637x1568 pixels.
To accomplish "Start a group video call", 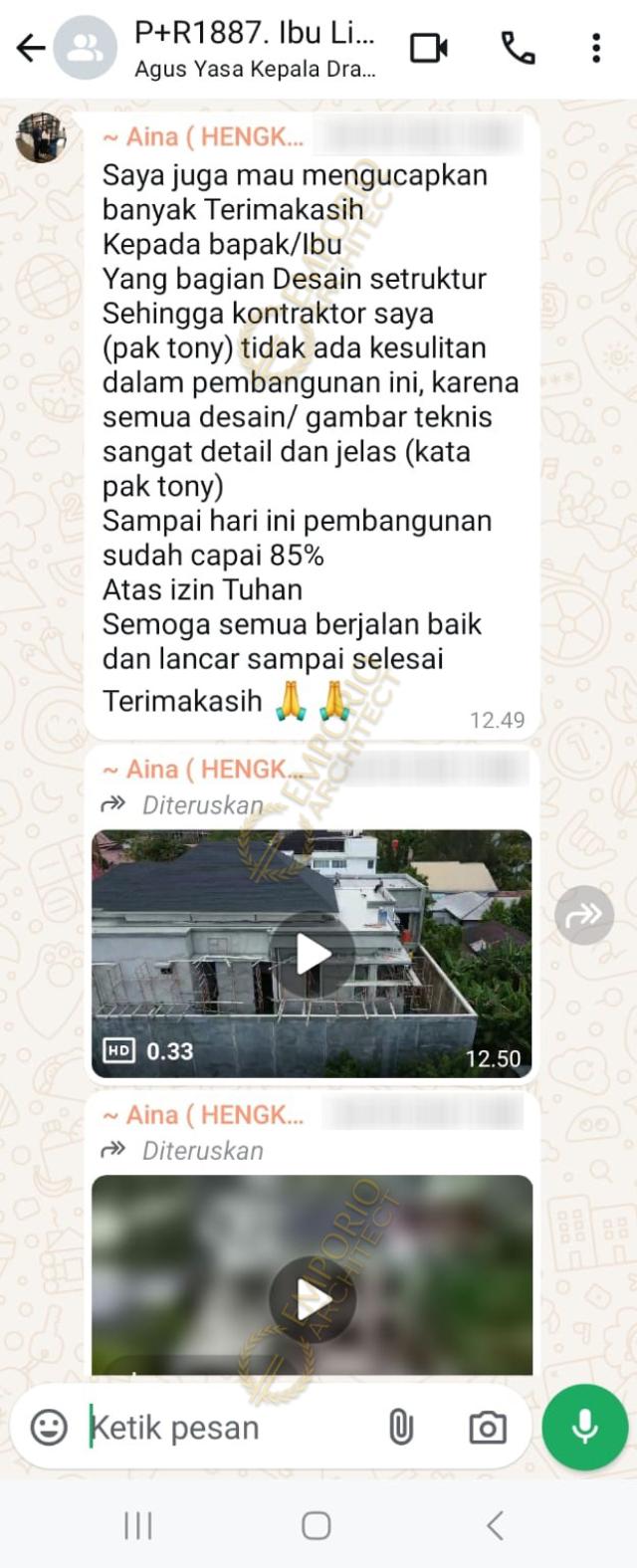I will tap(429, 48).
